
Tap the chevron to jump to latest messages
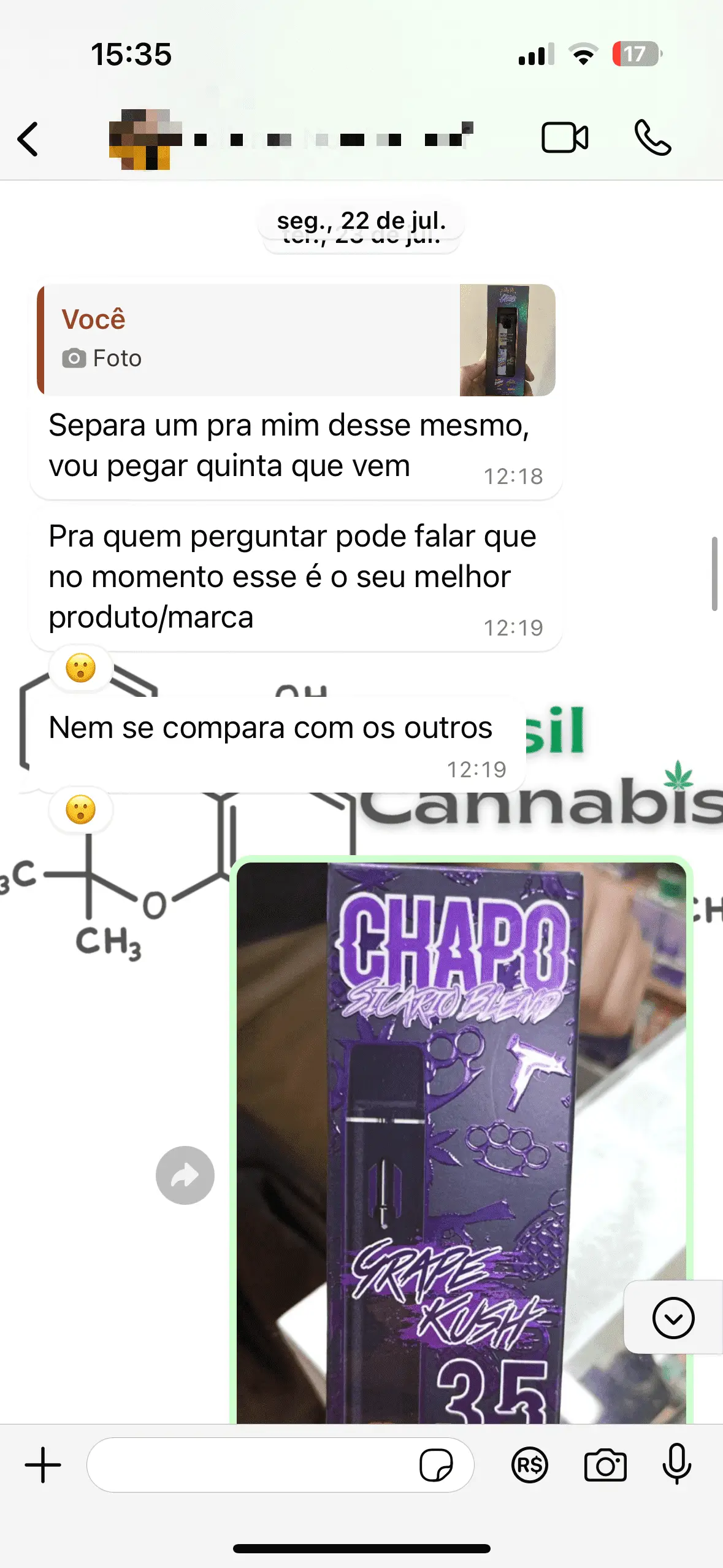pos(673,1316)
